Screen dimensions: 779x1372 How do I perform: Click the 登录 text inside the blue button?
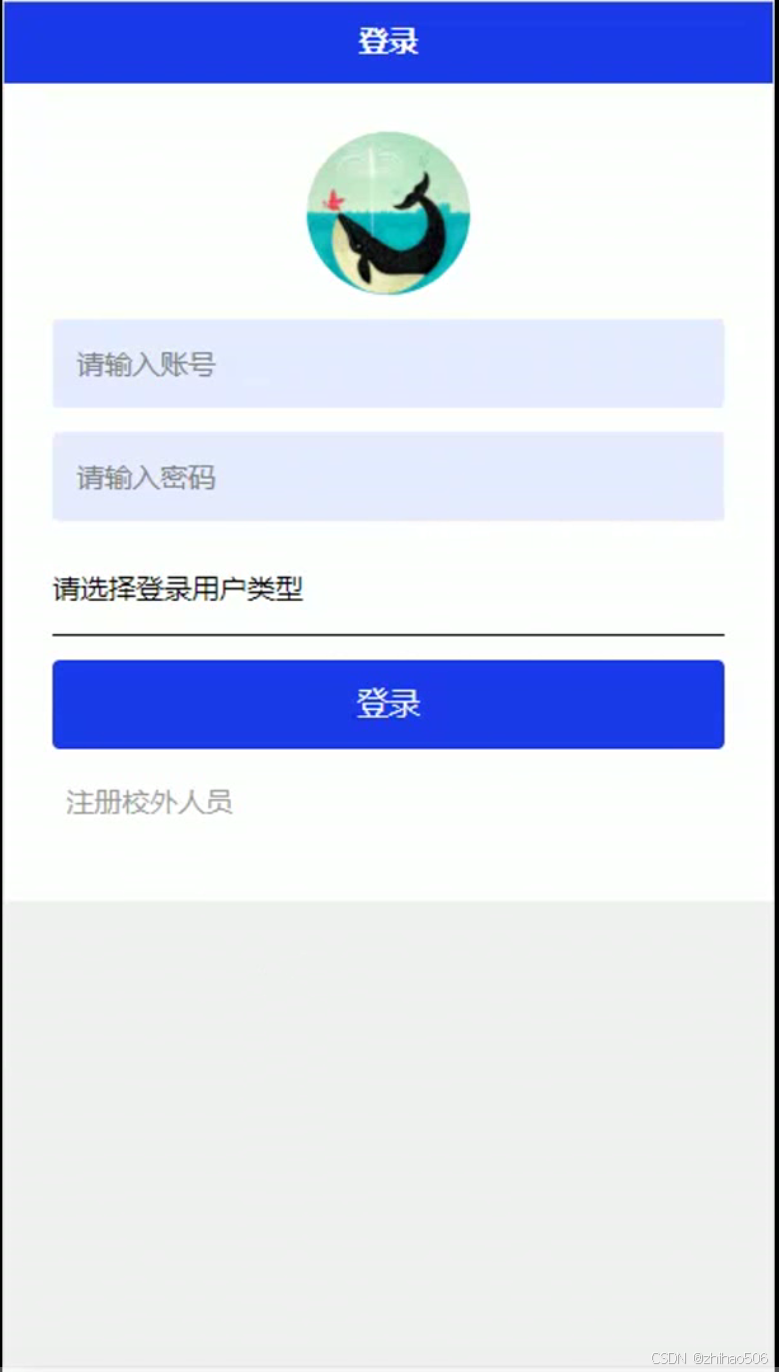tap(389, 704)
